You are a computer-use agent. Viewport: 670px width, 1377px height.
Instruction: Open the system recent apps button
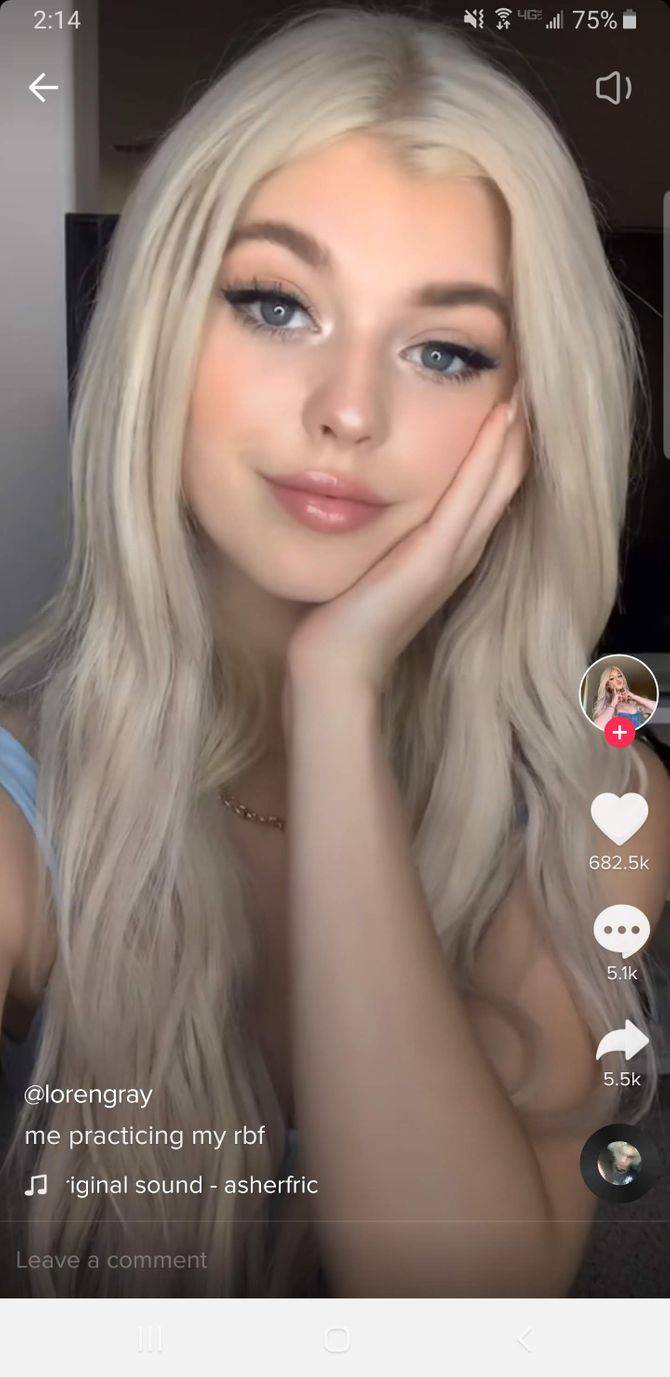149,1340
